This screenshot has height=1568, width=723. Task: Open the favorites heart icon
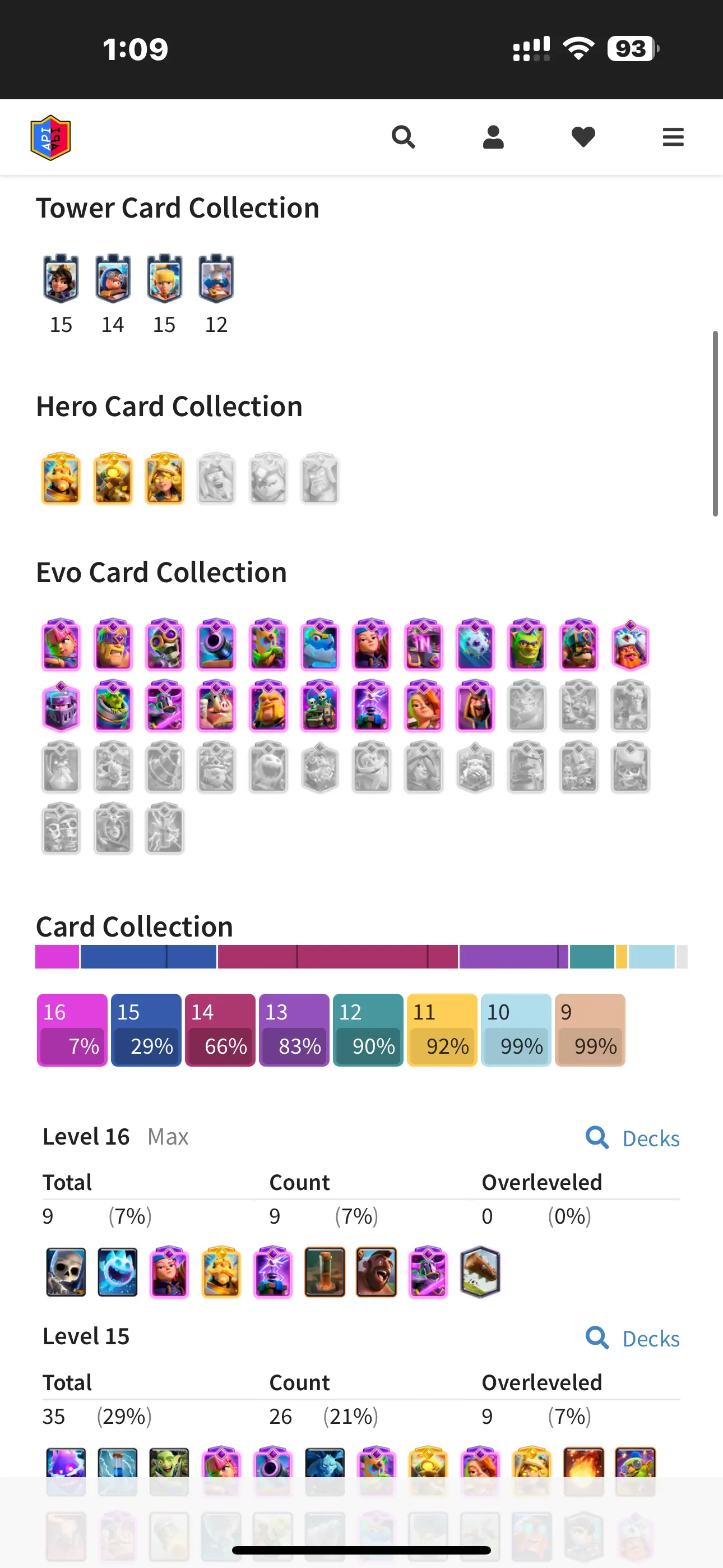(x=583, y=137)
